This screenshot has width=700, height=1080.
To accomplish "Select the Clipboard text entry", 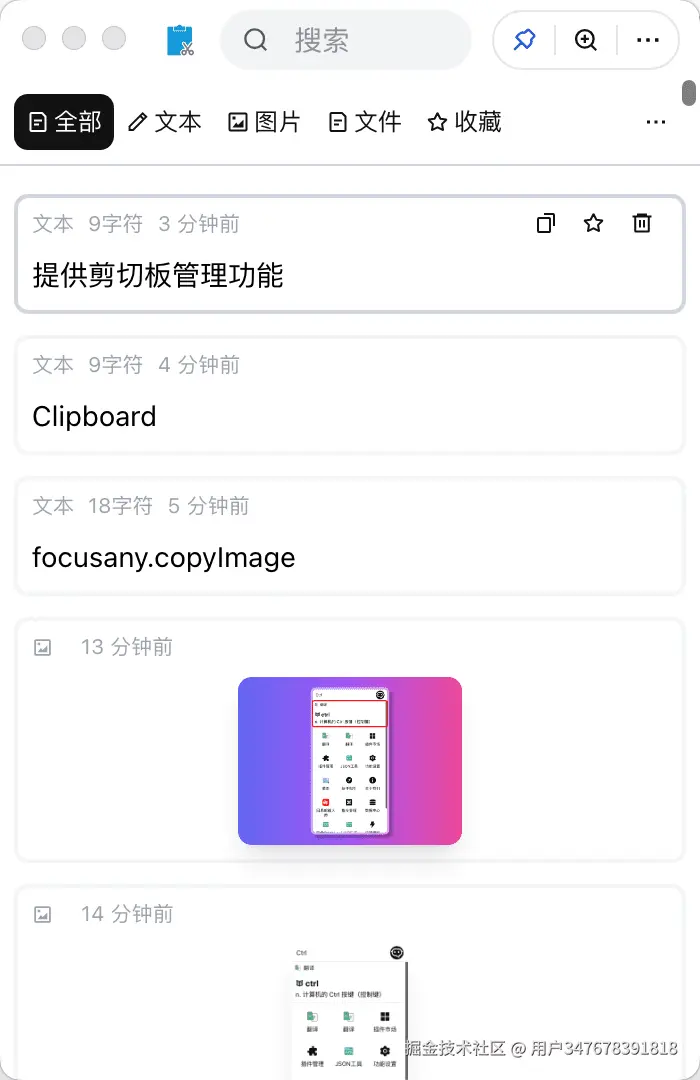I will click(x=349, y=395).
